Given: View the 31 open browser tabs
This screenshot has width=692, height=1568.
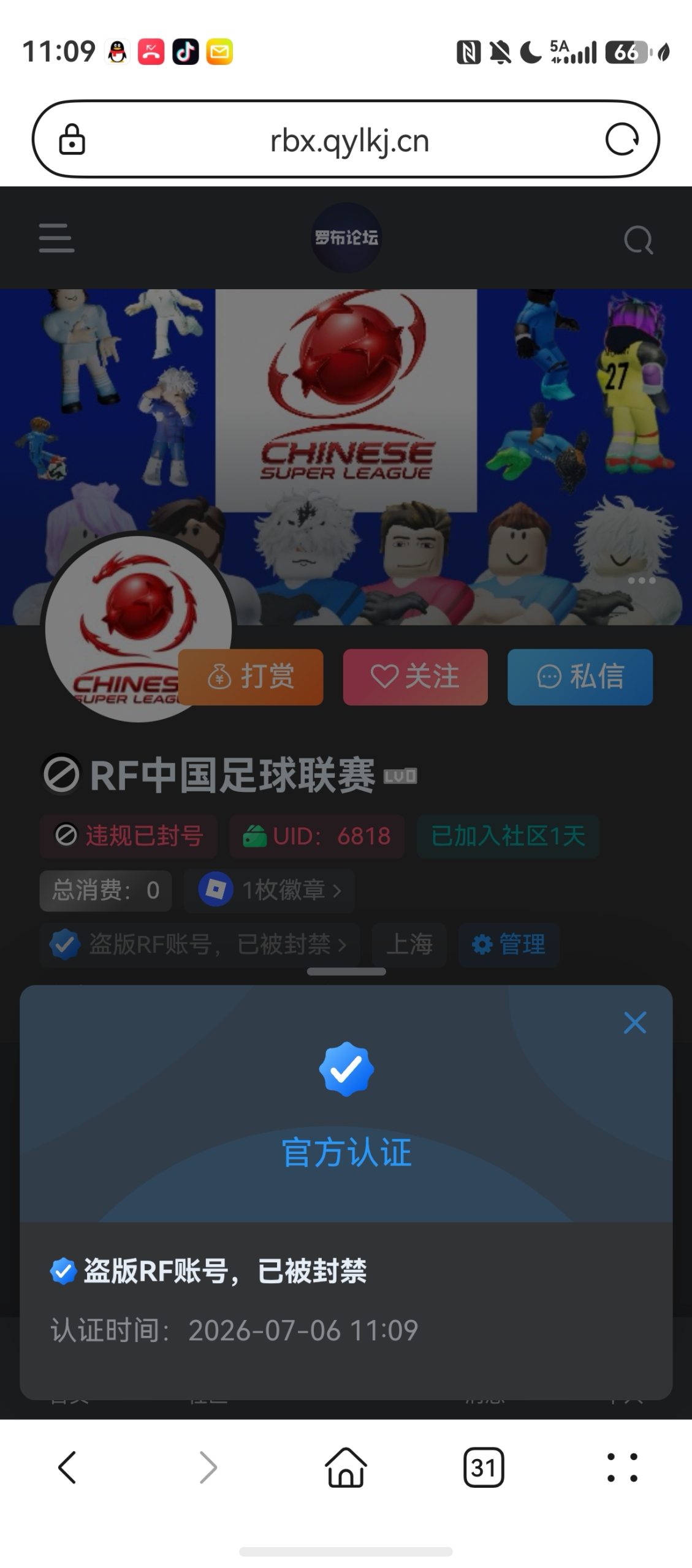Looking at the screenshot, I should coord(484,1467).
